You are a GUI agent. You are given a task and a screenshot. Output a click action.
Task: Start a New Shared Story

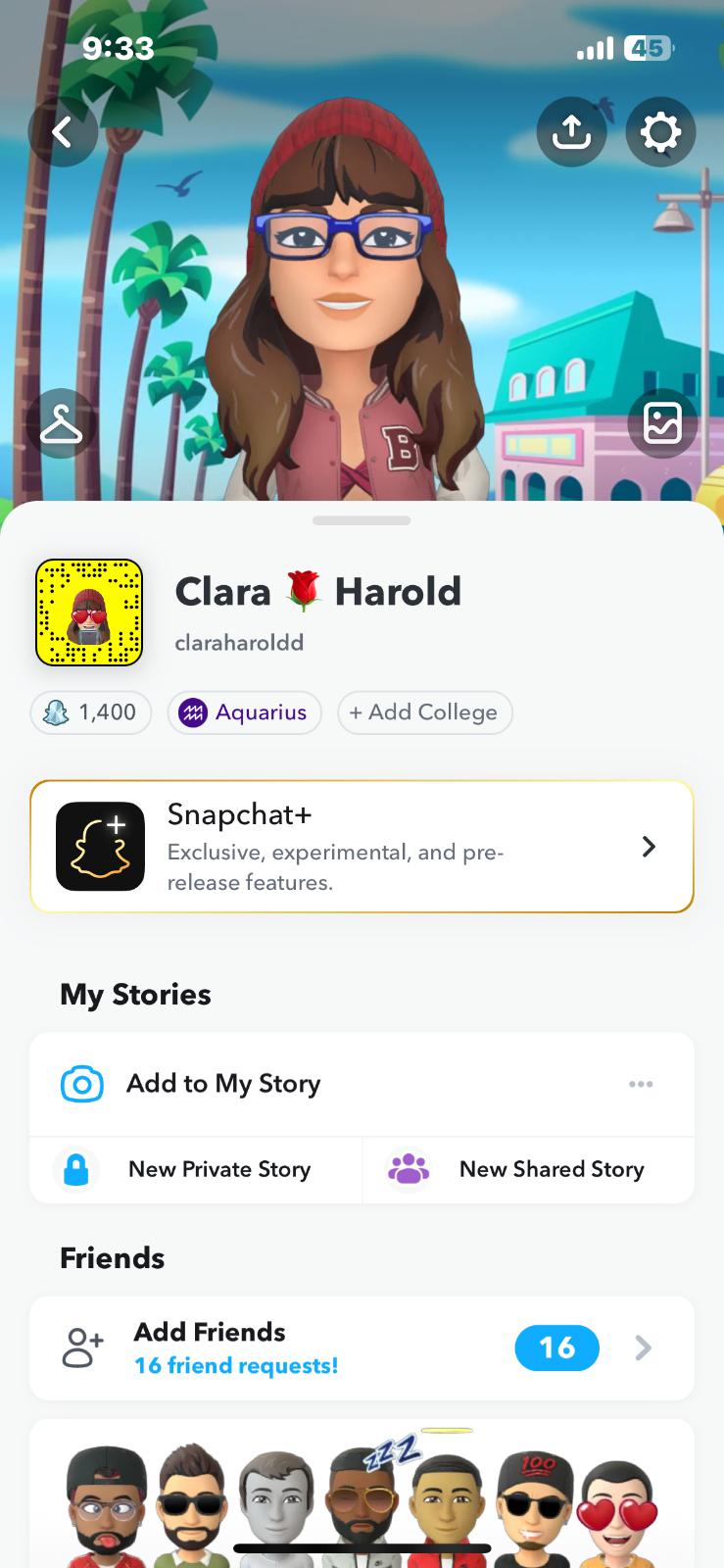(x=529, y=1169)
